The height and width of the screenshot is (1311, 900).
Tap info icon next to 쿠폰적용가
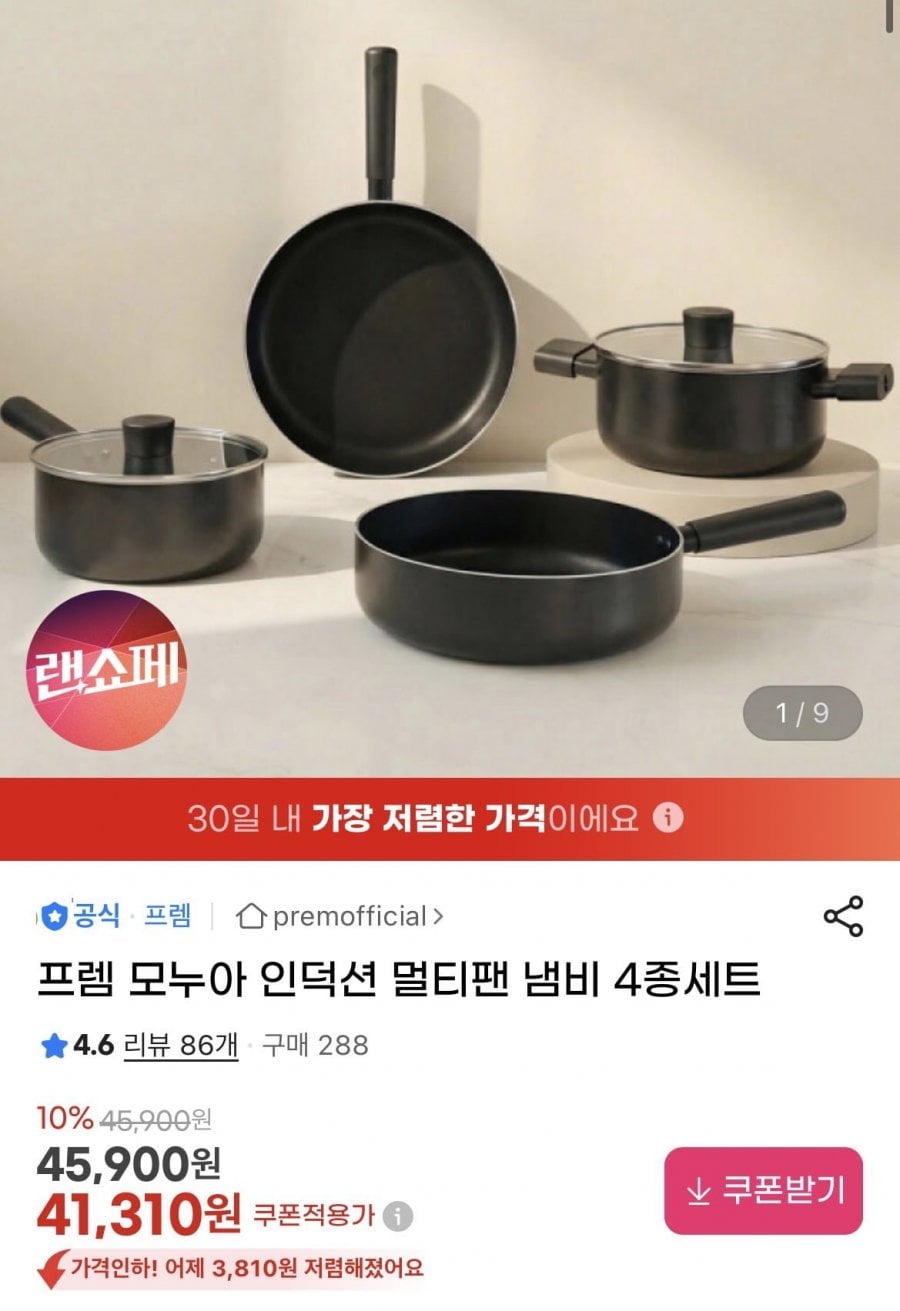click(398, 1217)
